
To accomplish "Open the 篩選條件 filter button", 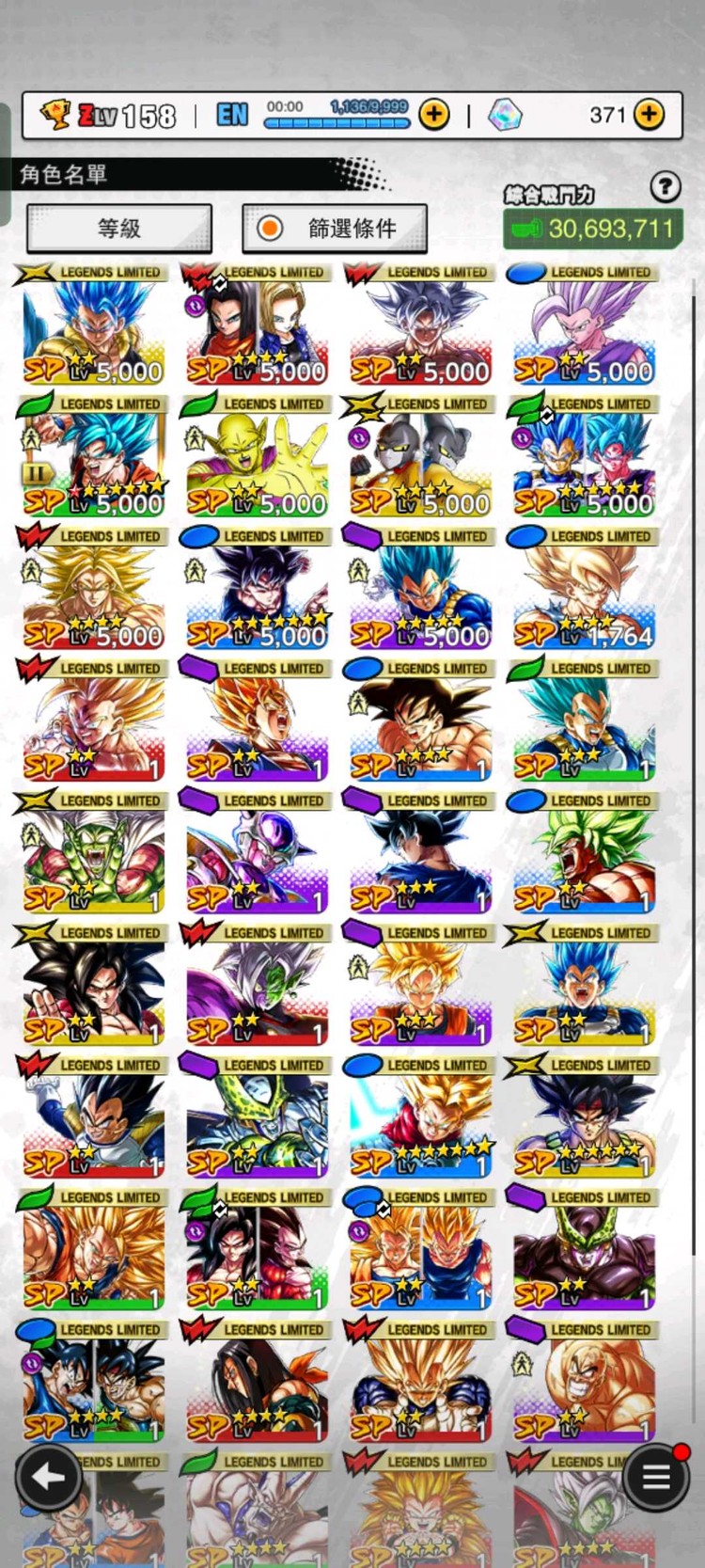I will click(x=335, y=228).
